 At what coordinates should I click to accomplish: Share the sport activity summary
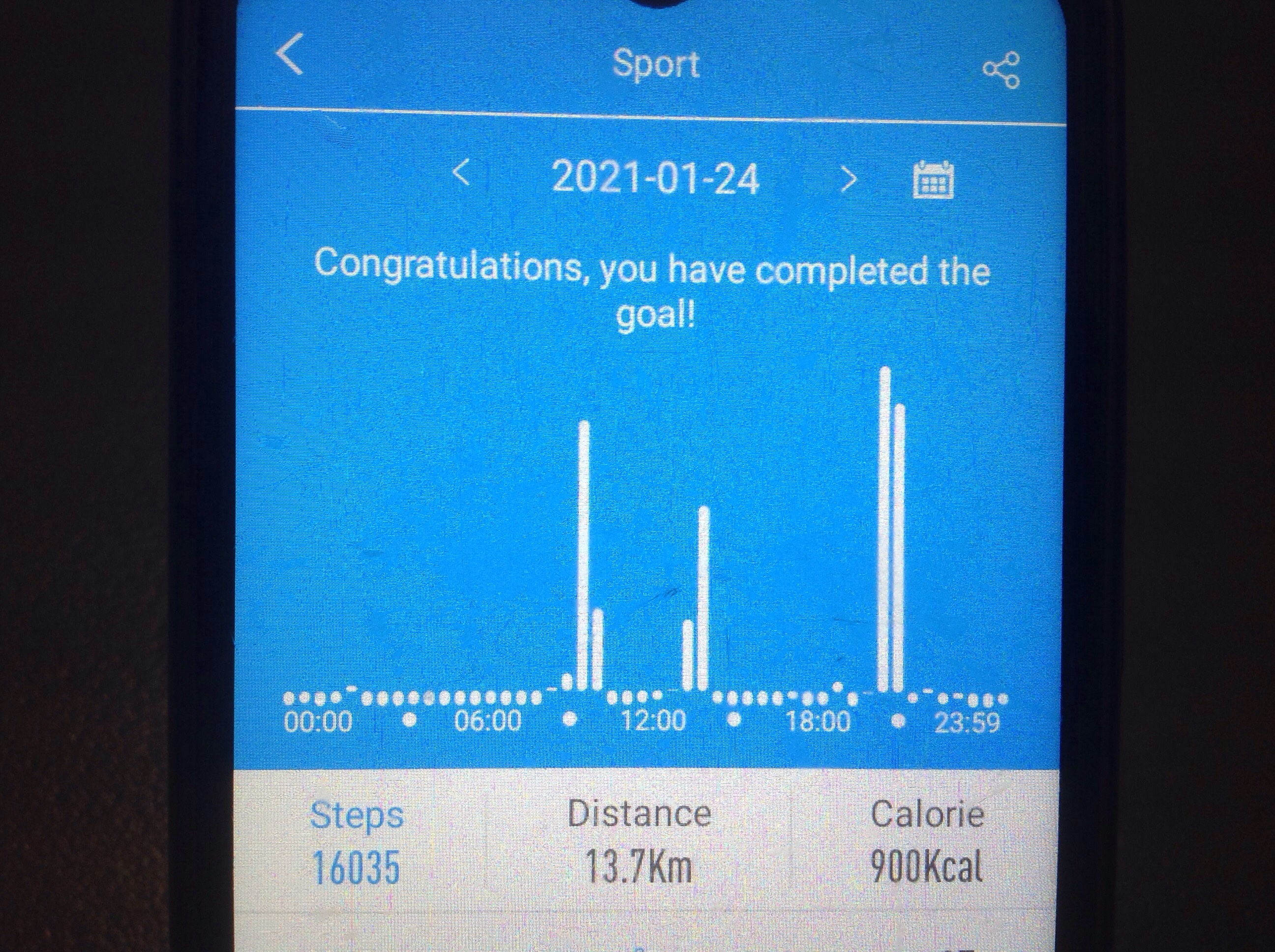pyautogui.click(x=1001, y=70)
